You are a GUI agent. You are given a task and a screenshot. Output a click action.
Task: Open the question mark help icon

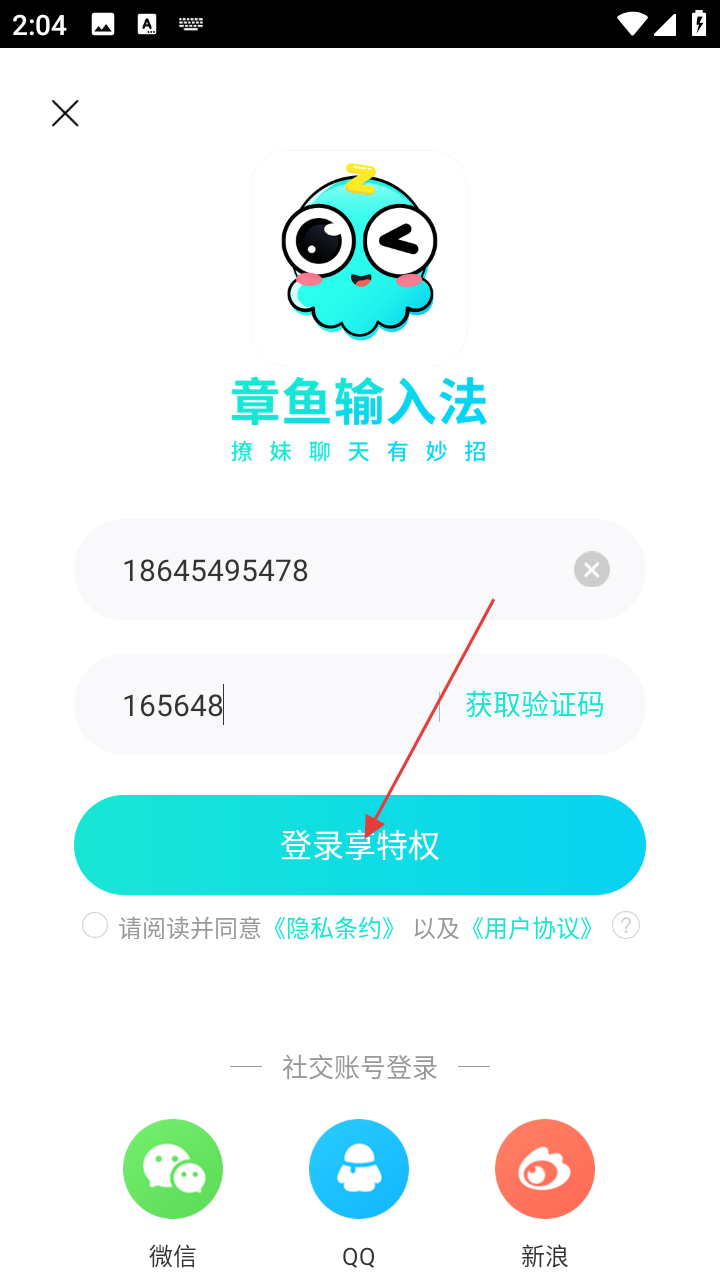pos(626,926)
